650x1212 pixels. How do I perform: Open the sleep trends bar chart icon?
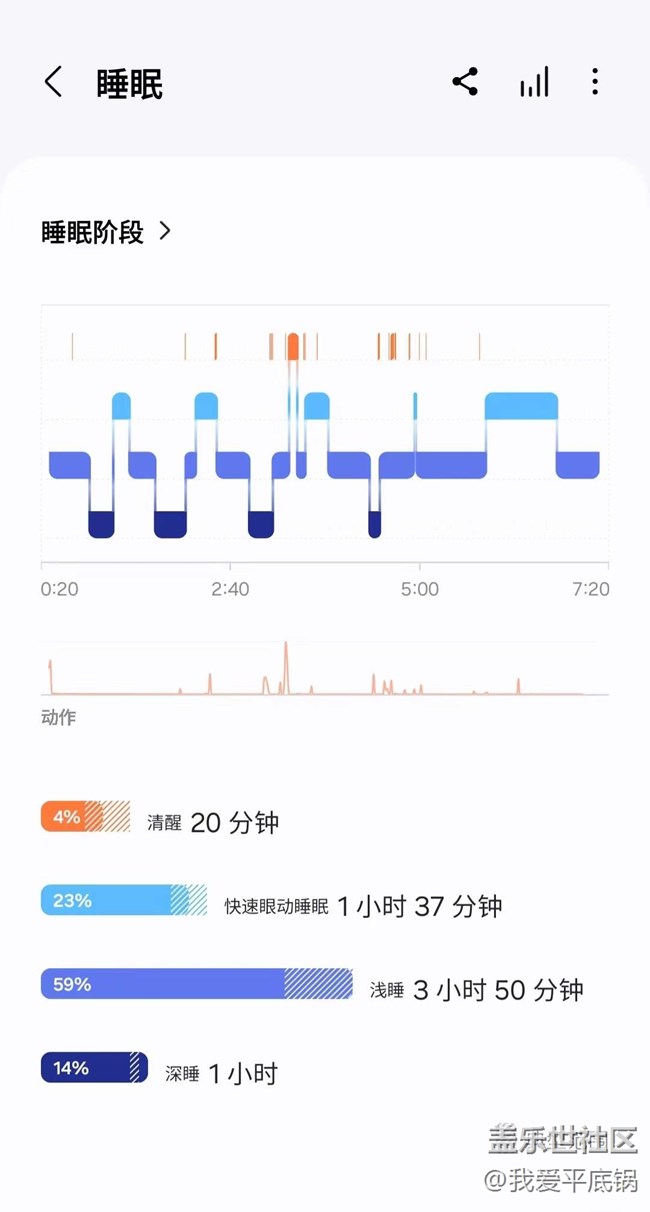pos(534,82)
